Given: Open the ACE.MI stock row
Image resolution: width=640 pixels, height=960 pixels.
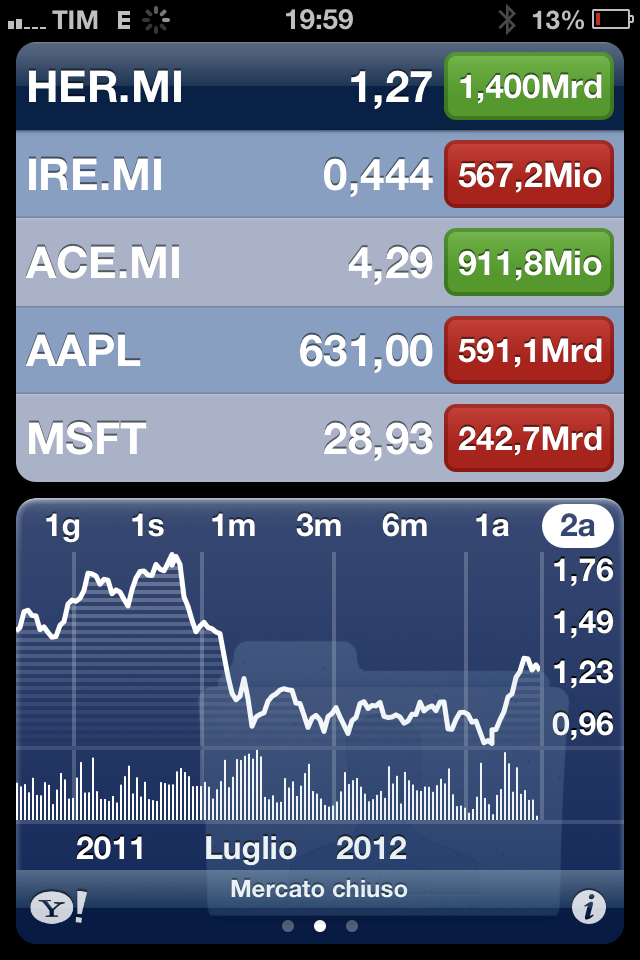Looking at the screenshot, I should 320,262.
